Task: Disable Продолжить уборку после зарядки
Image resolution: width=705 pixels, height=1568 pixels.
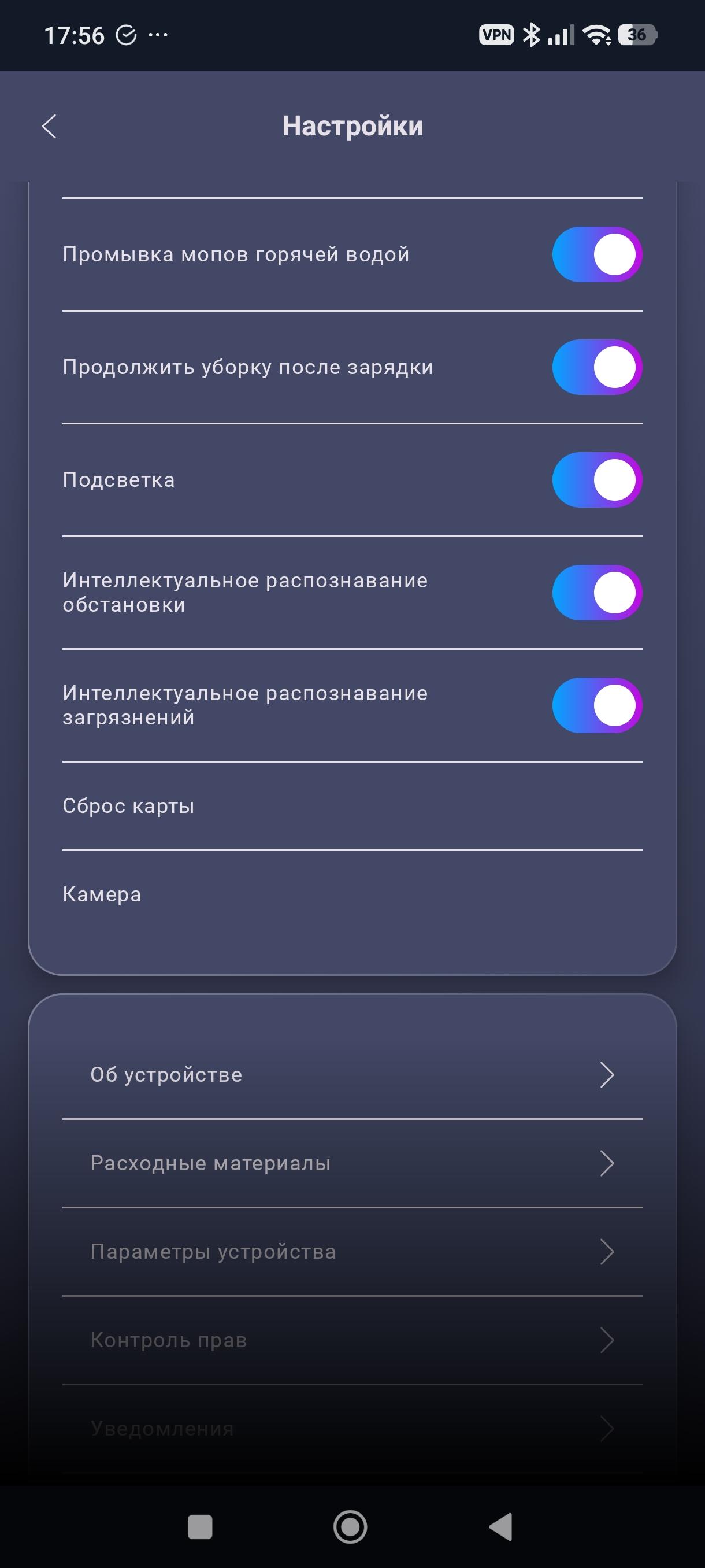Action: coord(597,367)
